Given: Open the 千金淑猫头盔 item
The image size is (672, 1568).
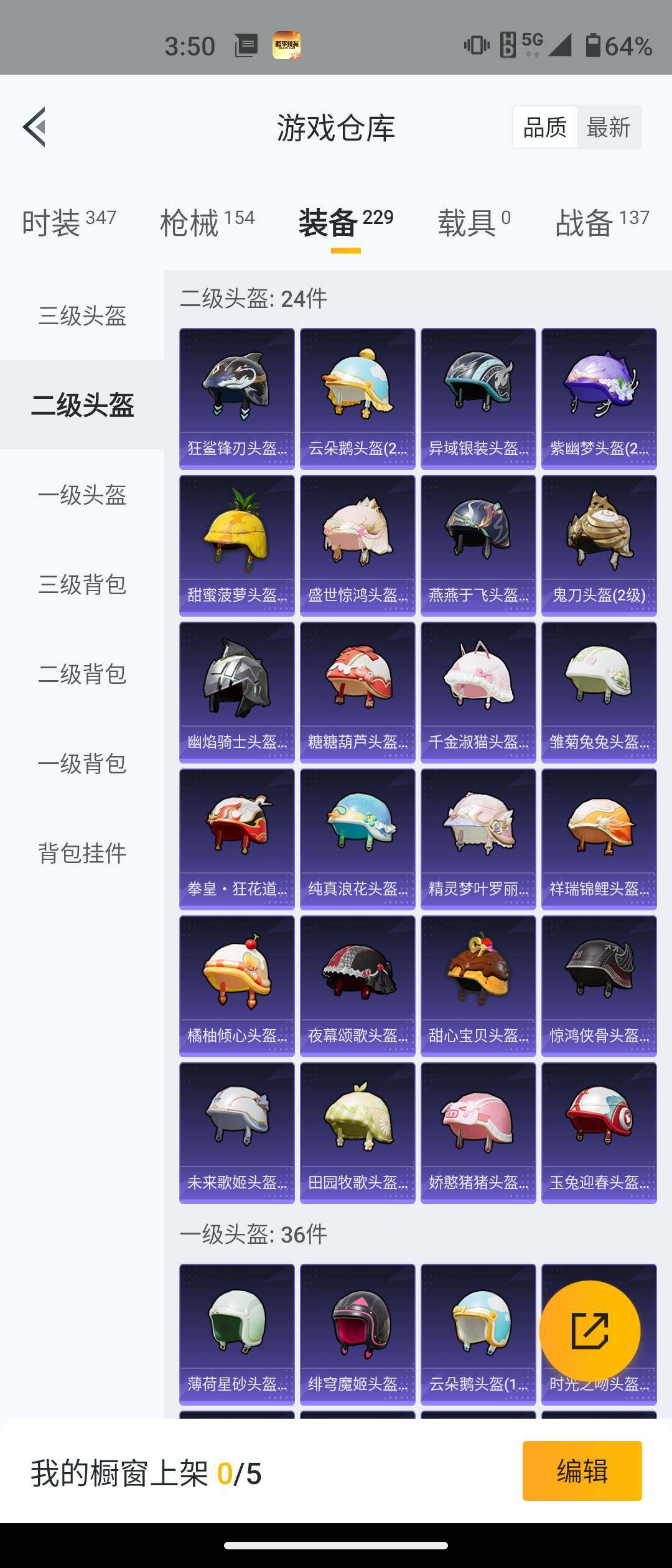Looking at the screenshot, I should [x=478, y=692].
